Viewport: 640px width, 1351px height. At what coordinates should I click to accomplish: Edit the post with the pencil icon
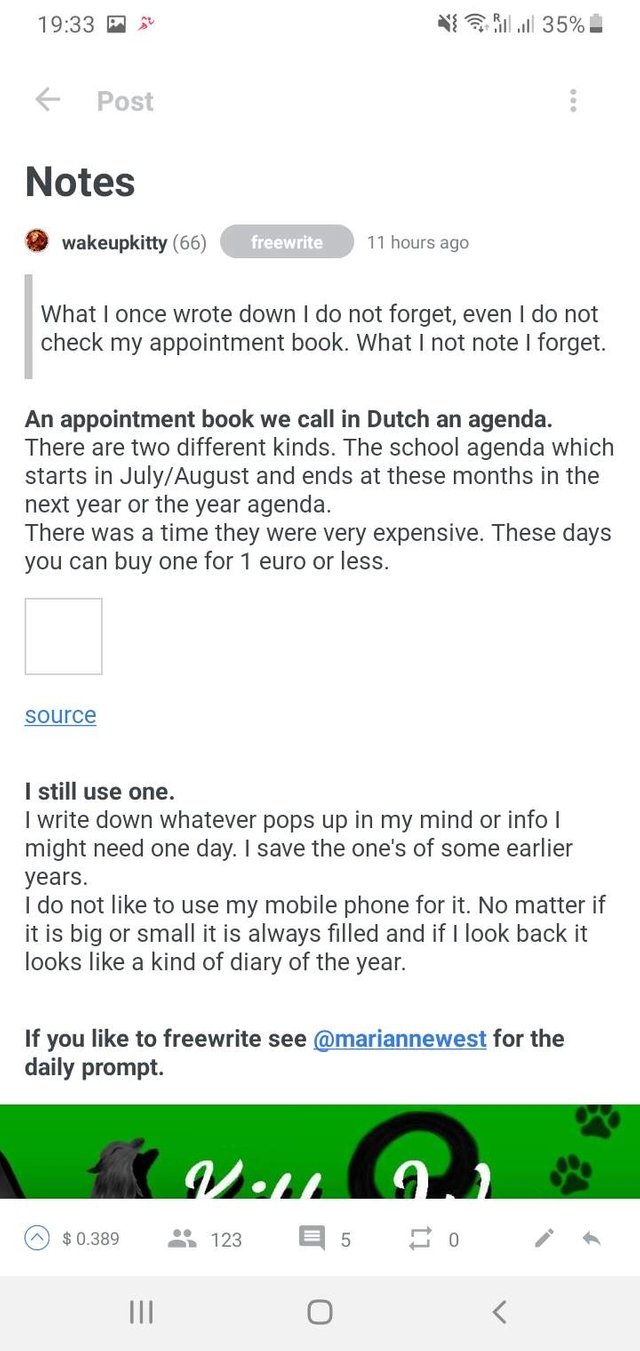(x=543, y=1239)
